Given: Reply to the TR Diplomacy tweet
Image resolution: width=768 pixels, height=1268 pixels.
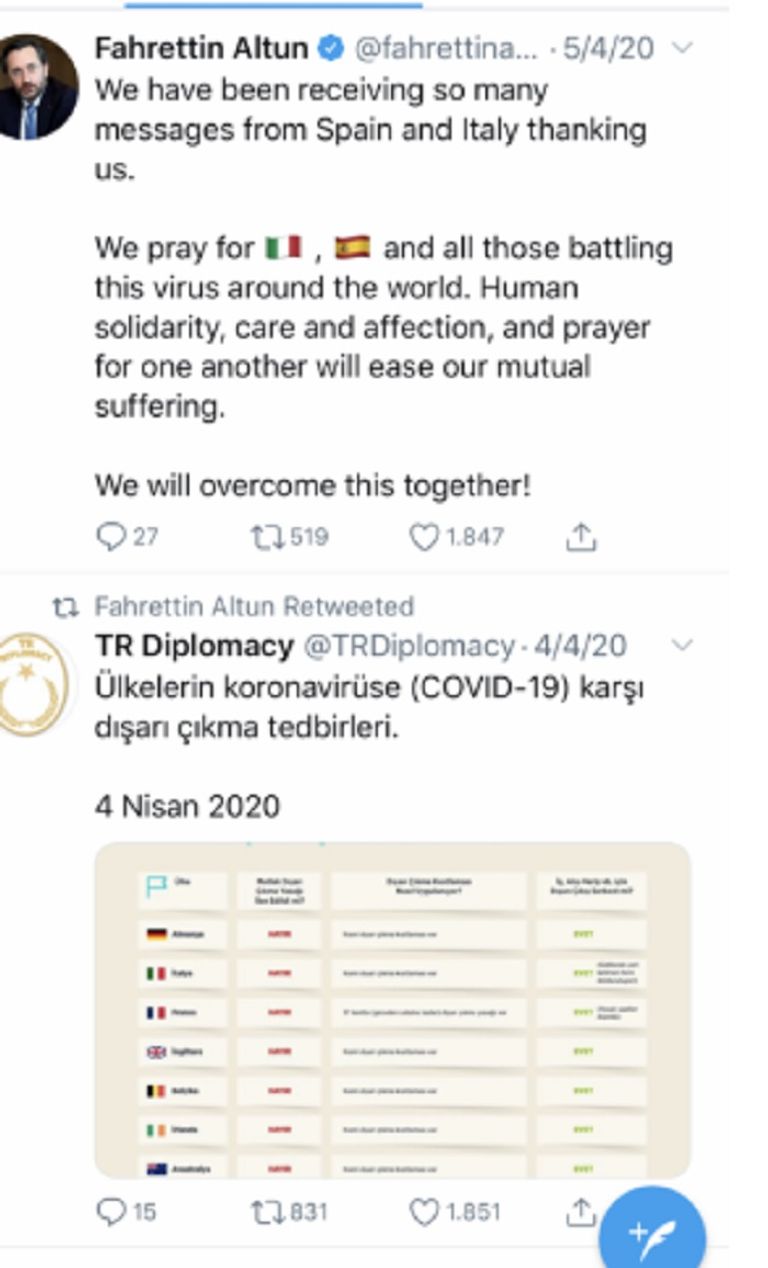Looking at the screenshot, I should 110,1211.
